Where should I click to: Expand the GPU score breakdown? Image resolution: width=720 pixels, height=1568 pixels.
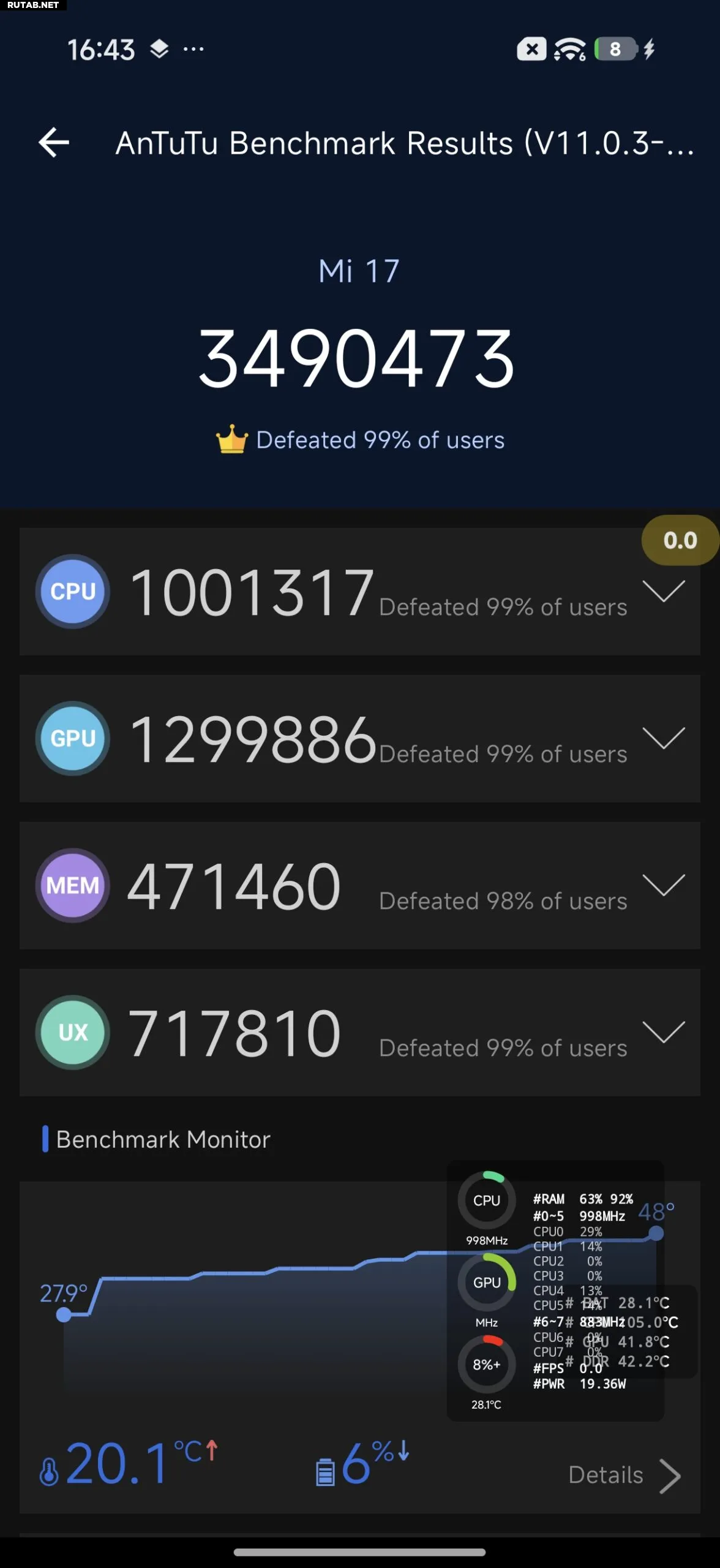point(663,738)
